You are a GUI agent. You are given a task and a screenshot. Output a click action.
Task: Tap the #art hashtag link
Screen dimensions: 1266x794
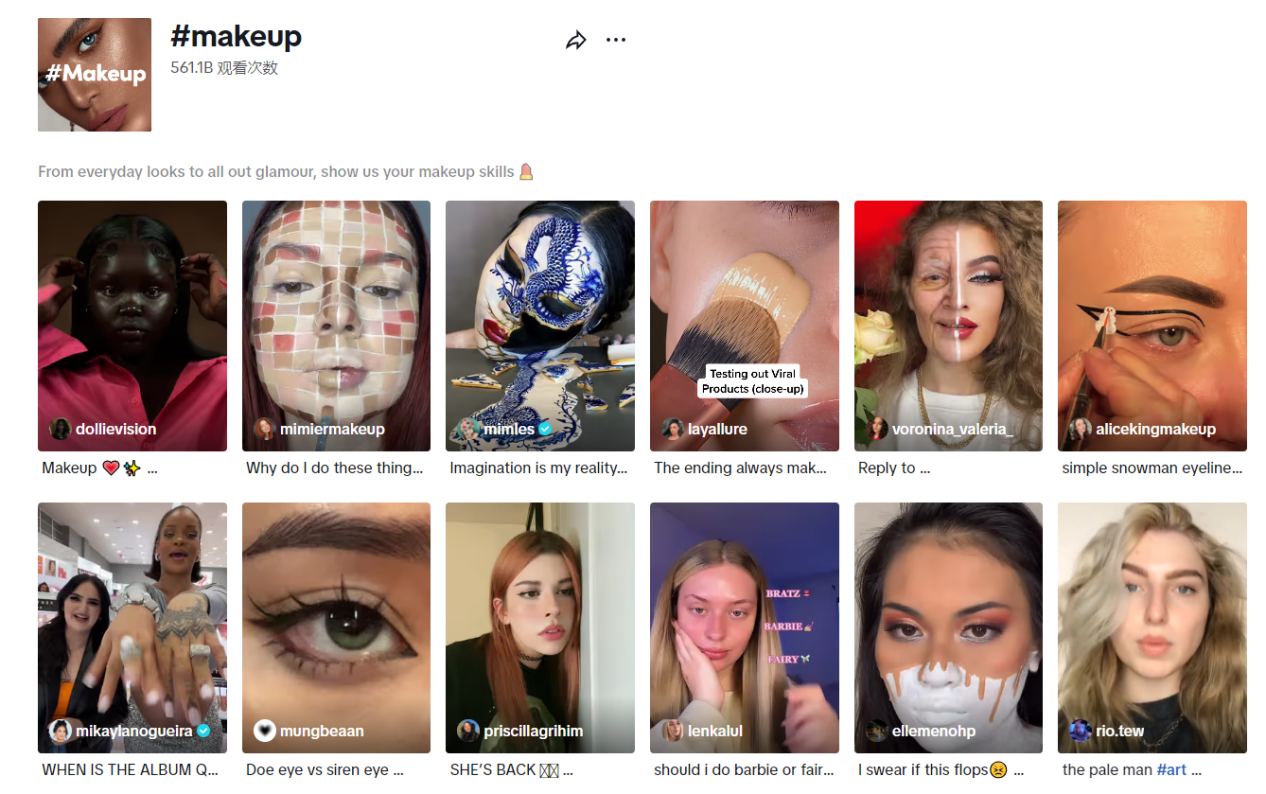point(1171,770)
